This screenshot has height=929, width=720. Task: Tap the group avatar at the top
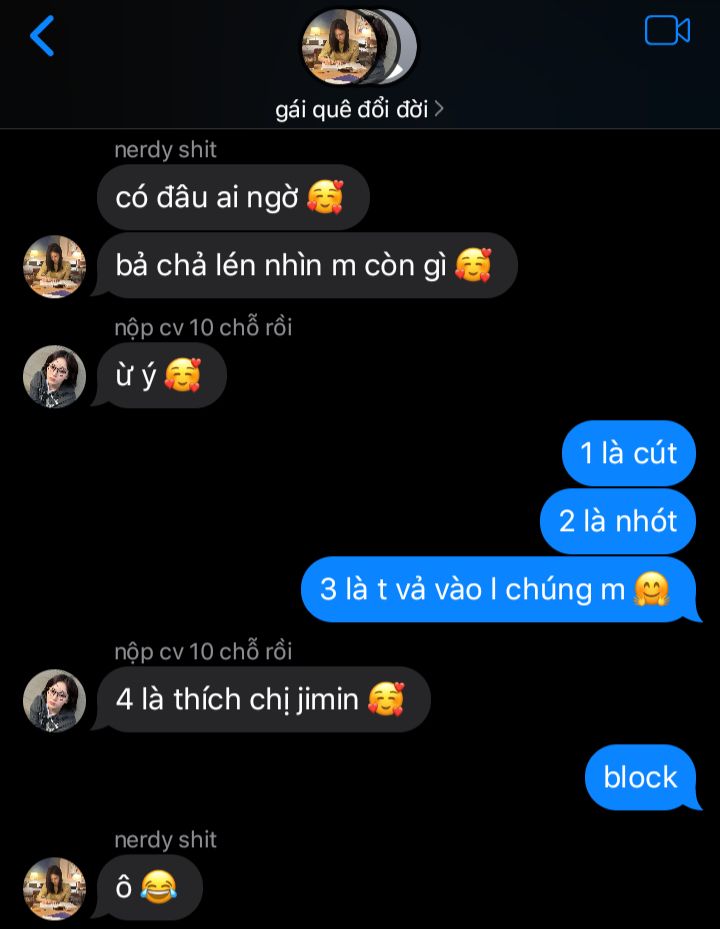[359, 47]
